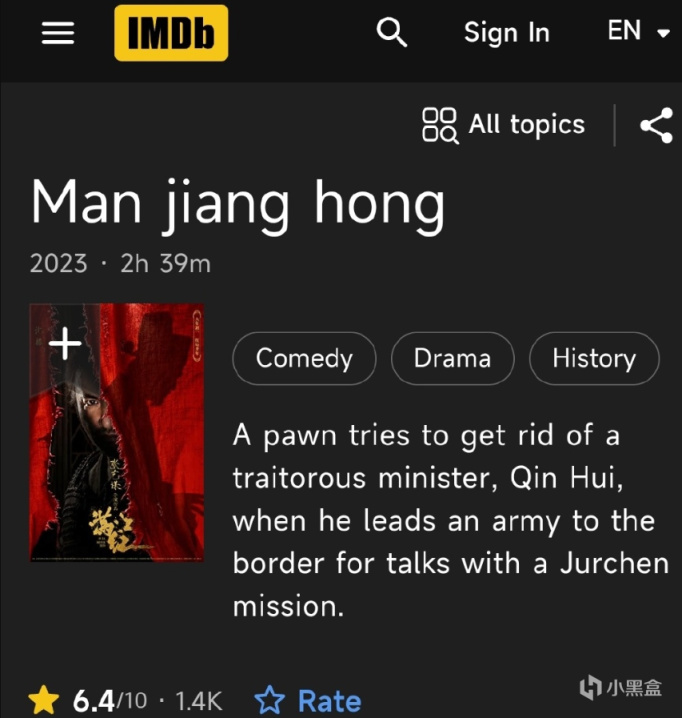Open the hamburger drawer menu
The height and width of the screenshot is (718, 682).
58,33
